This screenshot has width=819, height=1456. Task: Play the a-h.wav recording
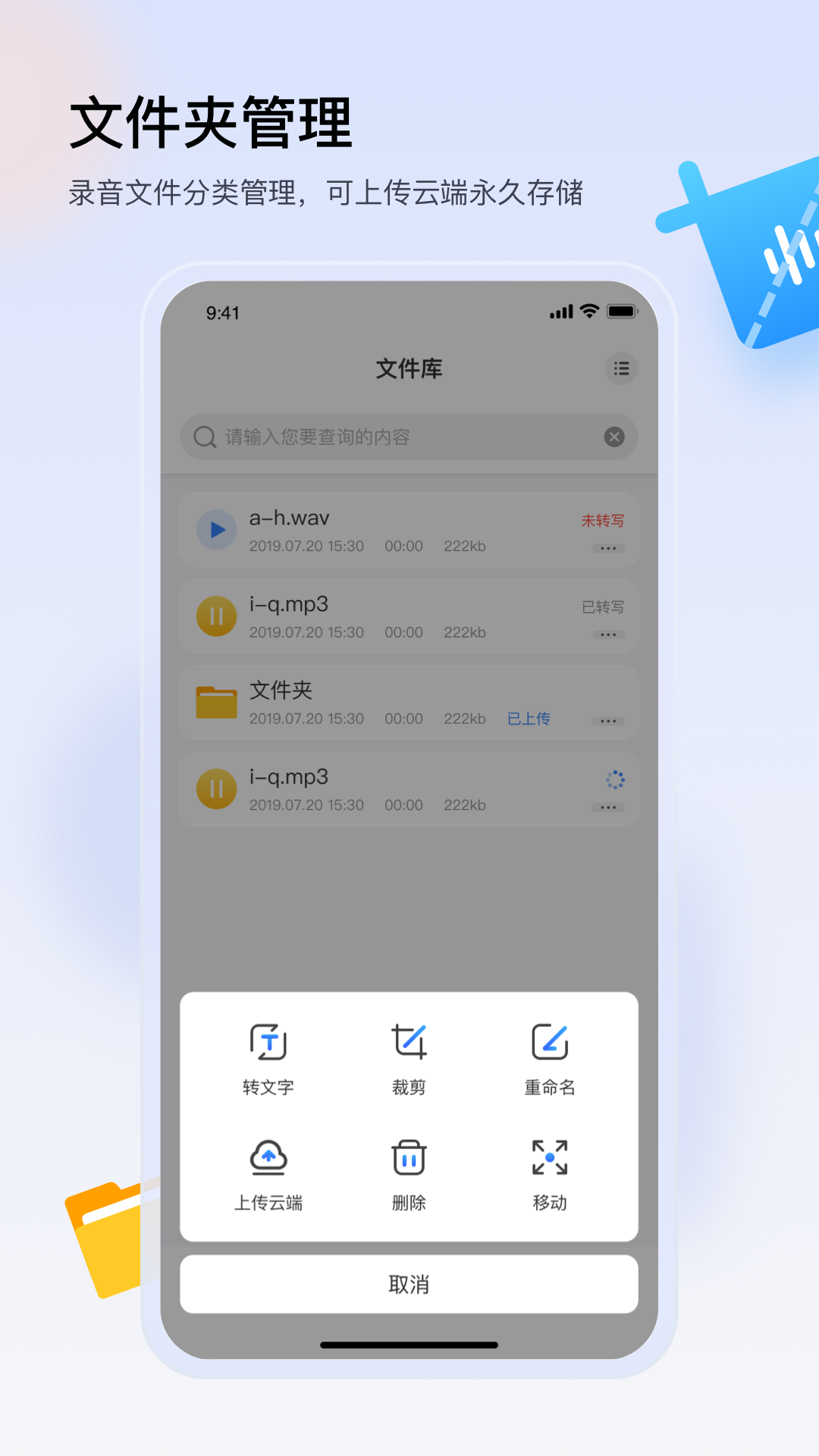(x=216, y=530)
